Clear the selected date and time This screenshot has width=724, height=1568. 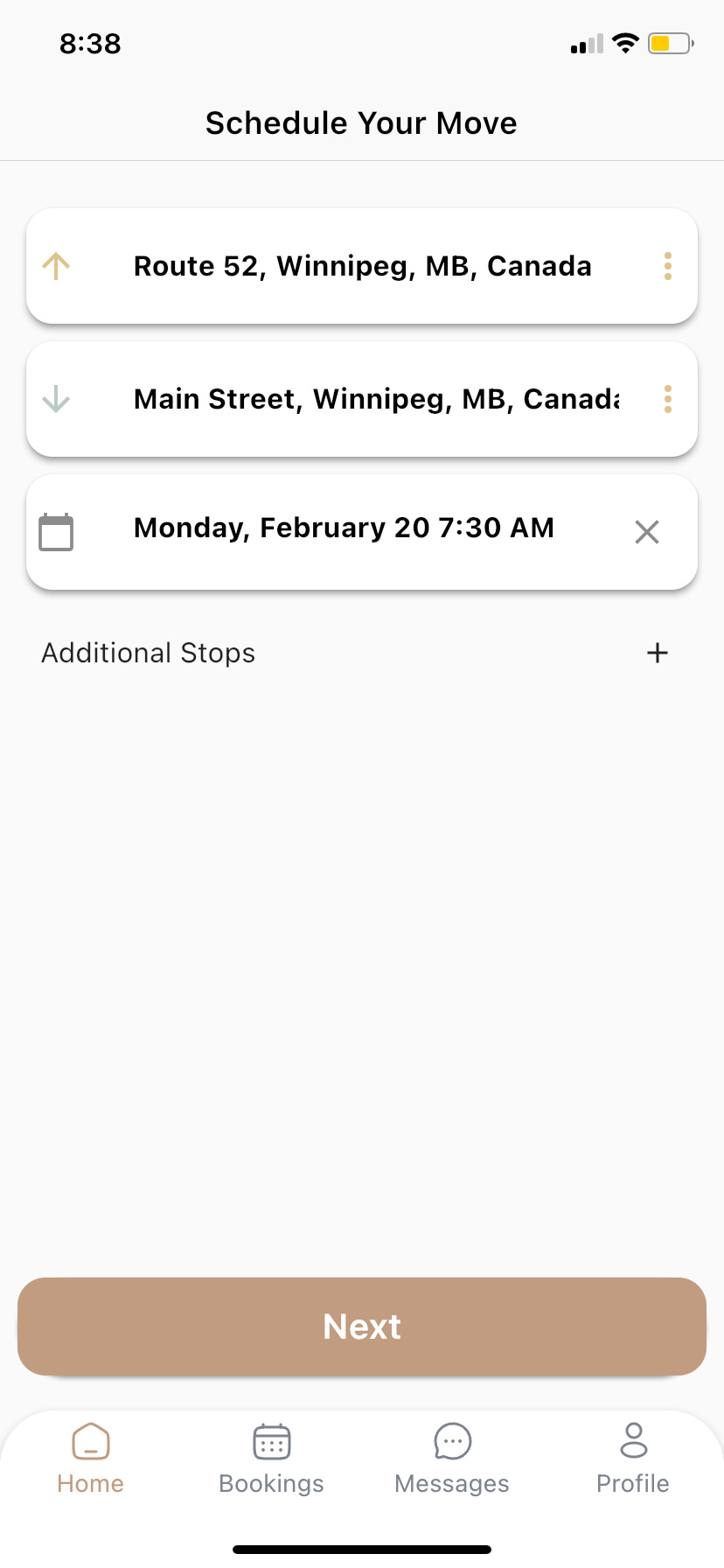647,532
